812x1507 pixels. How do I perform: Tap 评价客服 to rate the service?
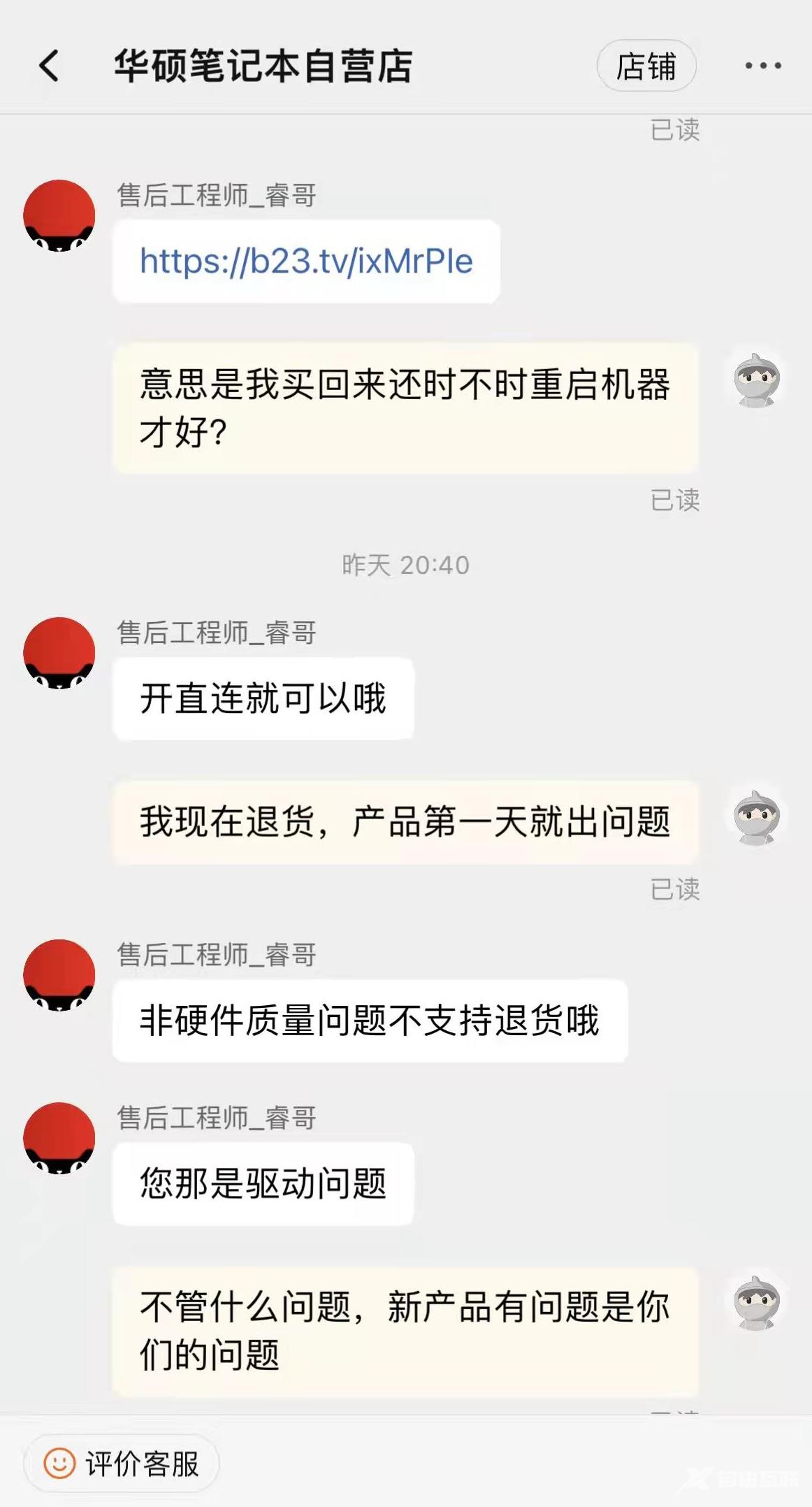(122, 1463)
